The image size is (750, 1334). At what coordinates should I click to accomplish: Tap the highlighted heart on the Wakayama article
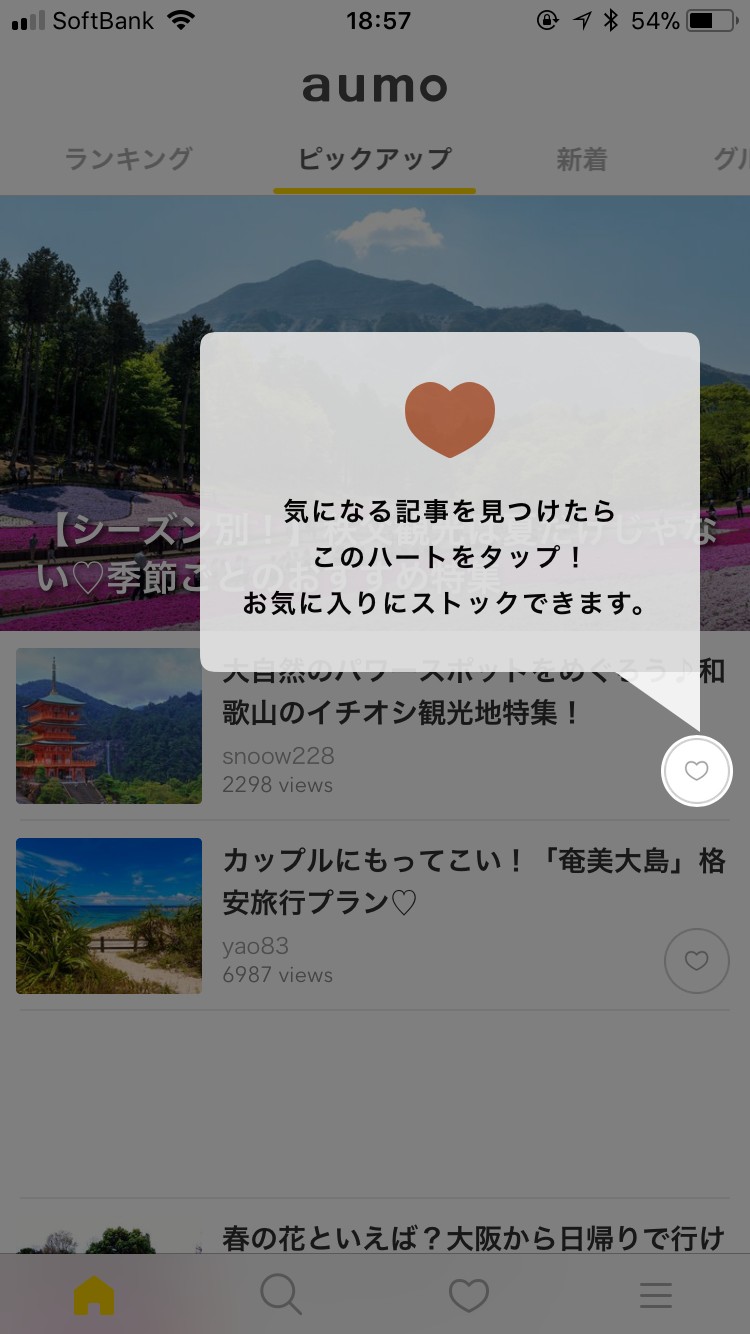pos(697,770)
